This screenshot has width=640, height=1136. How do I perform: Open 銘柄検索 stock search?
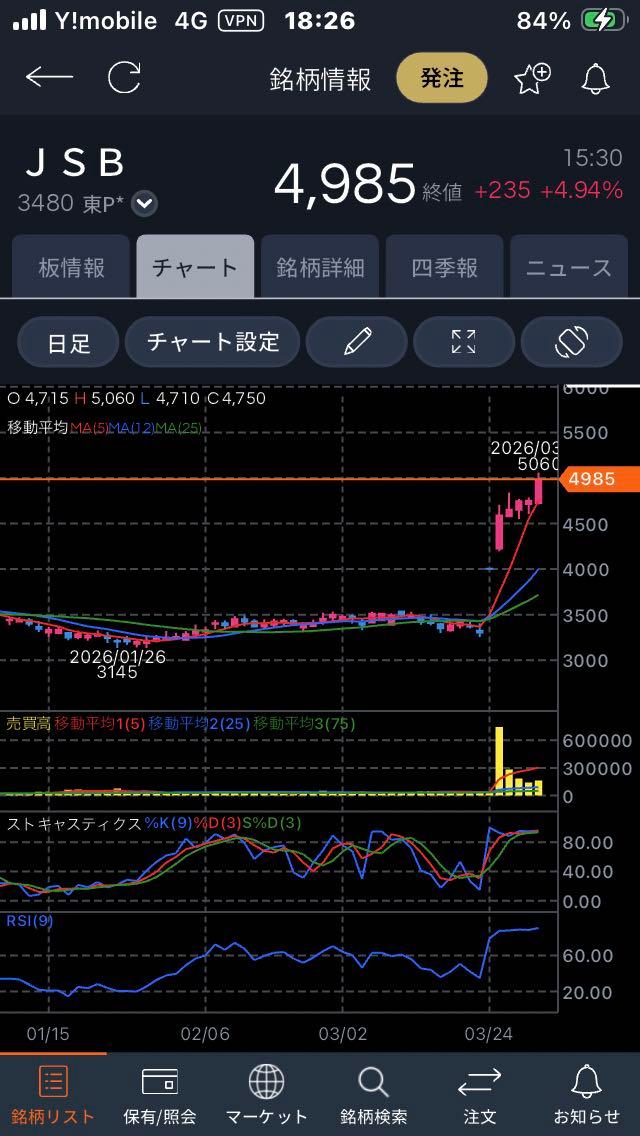(373, 1094)
